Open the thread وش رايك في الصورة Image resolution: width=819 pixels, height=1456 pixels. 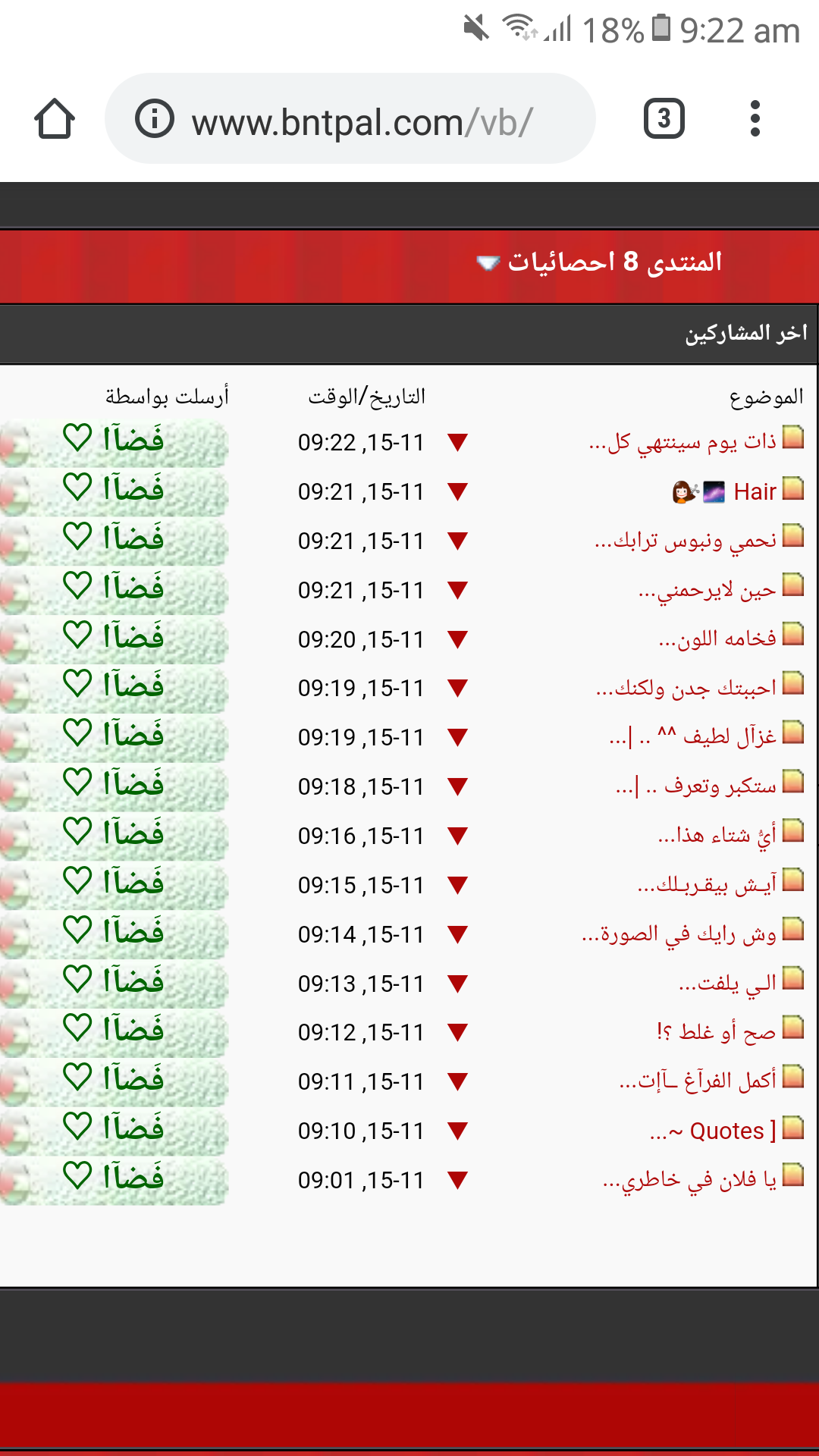tap(679, 934)
